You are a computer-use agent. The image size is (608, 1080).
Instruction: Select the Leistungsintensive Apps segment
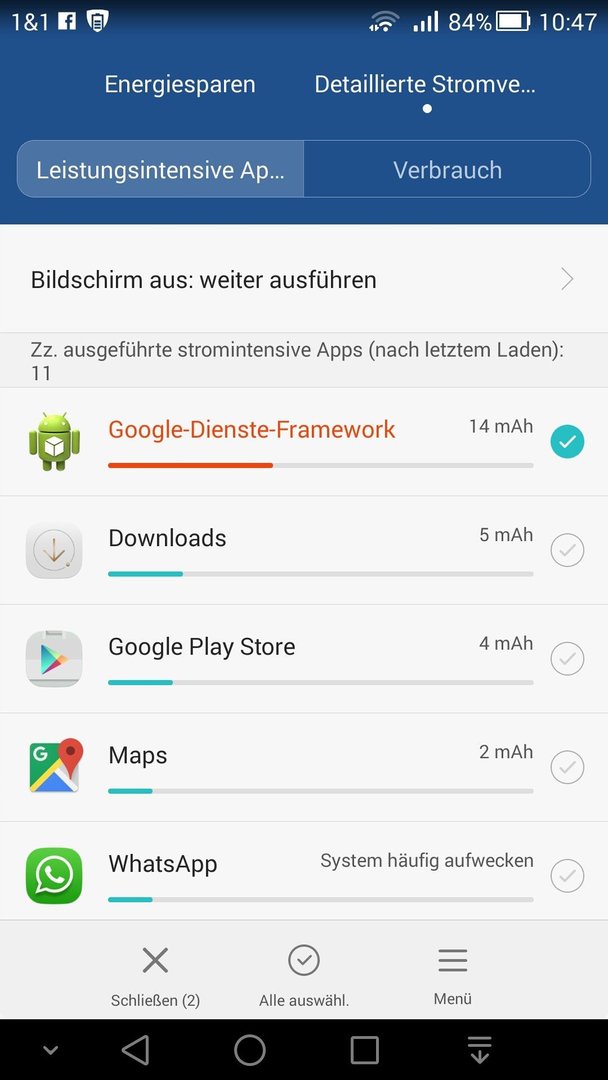point(160,169)
